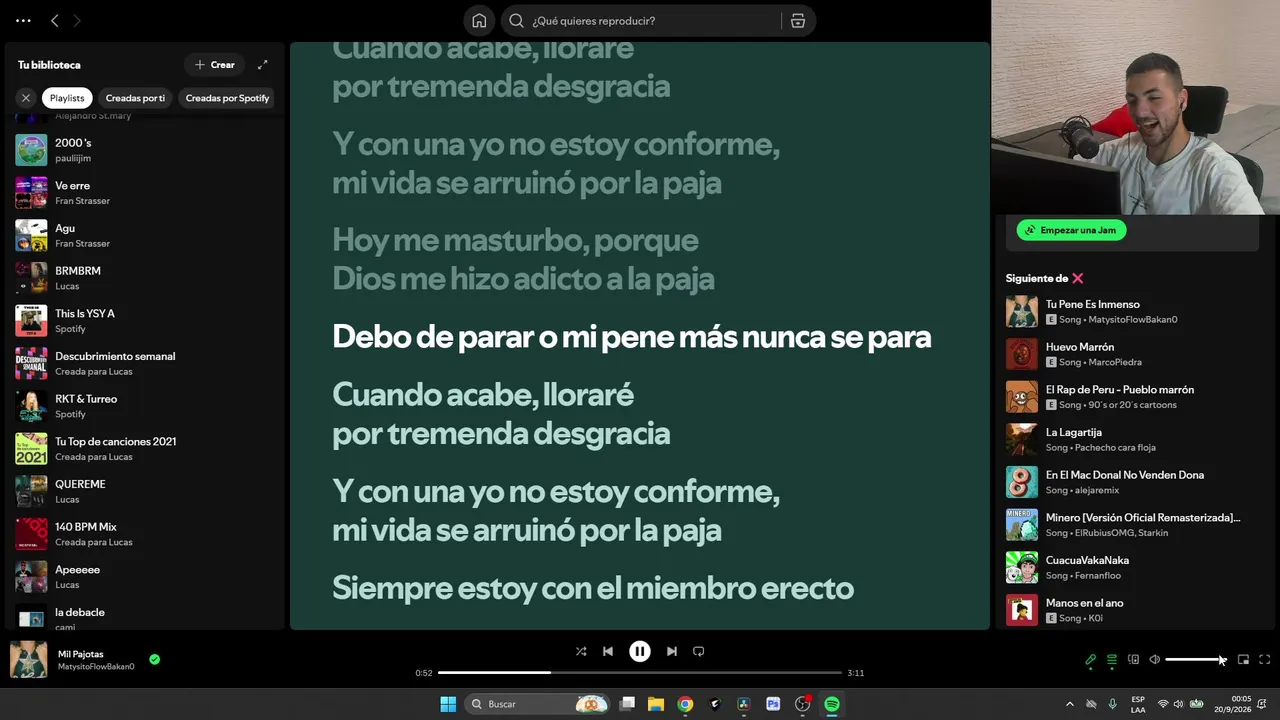Go back to the previous track
The width and height of the screenshot is (1280, 720).
click(x=608, y=651)
